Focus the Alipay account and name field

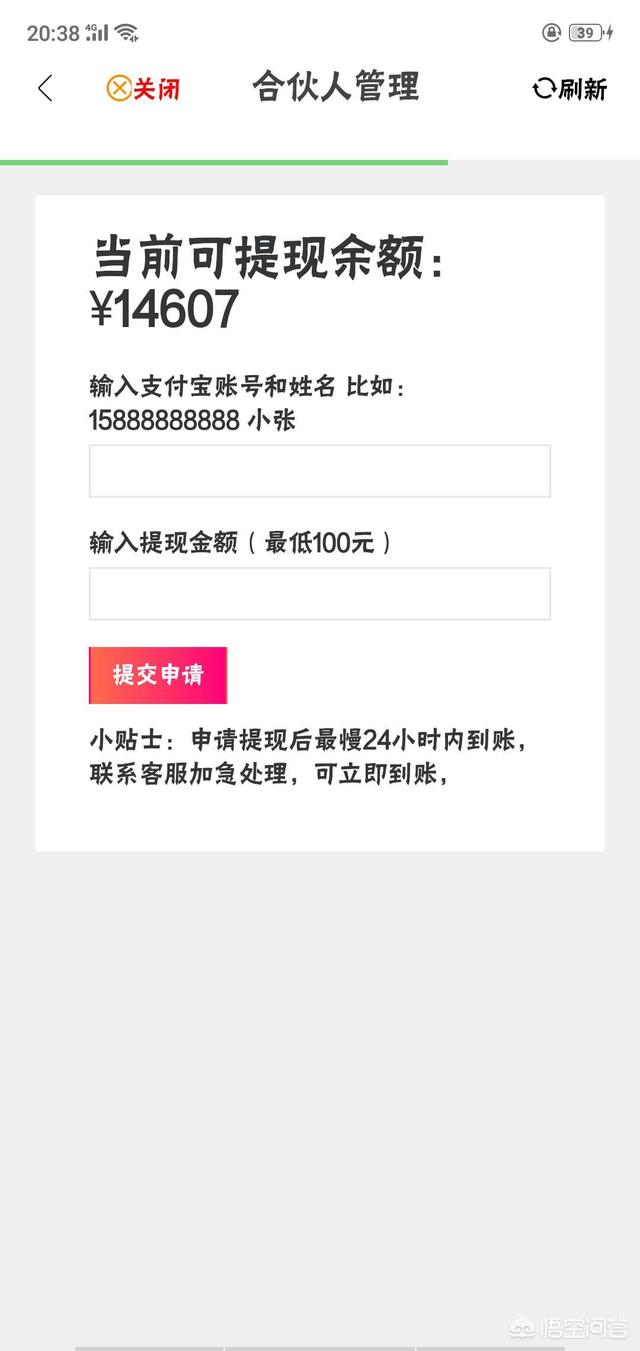click(x=320, y=471)
